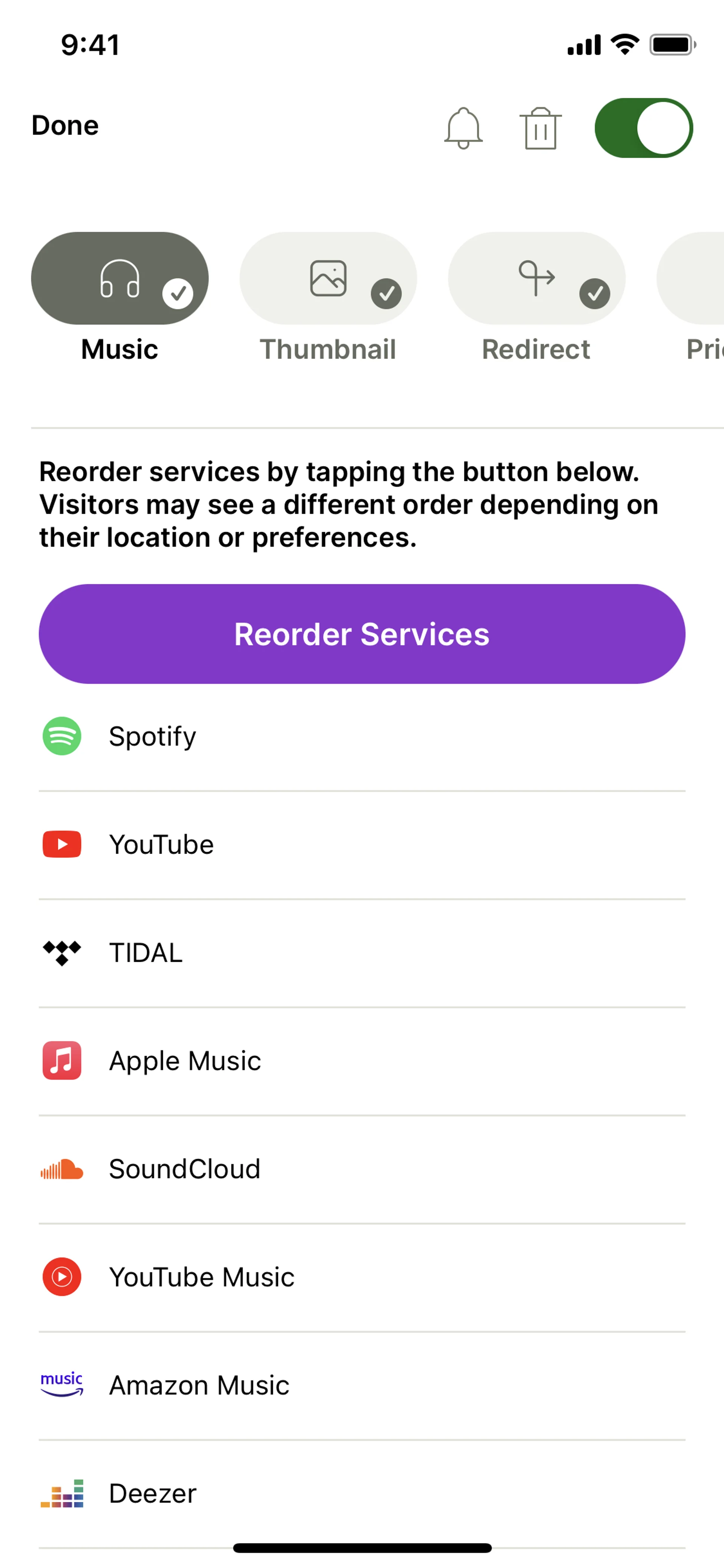The height and width of the screenshot is (1568, 724).
Task: Tap Done to finish editing
Action: 65,126
